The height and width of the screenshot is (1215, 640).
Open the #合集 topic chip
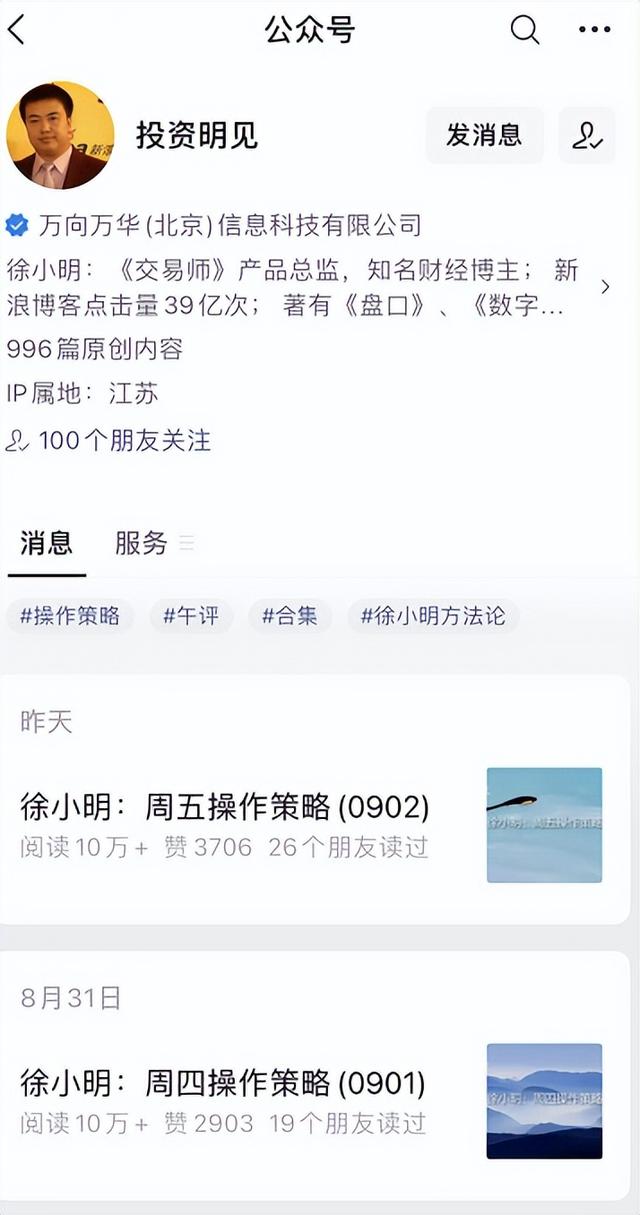pyautogui.click(x=289, y=616)
